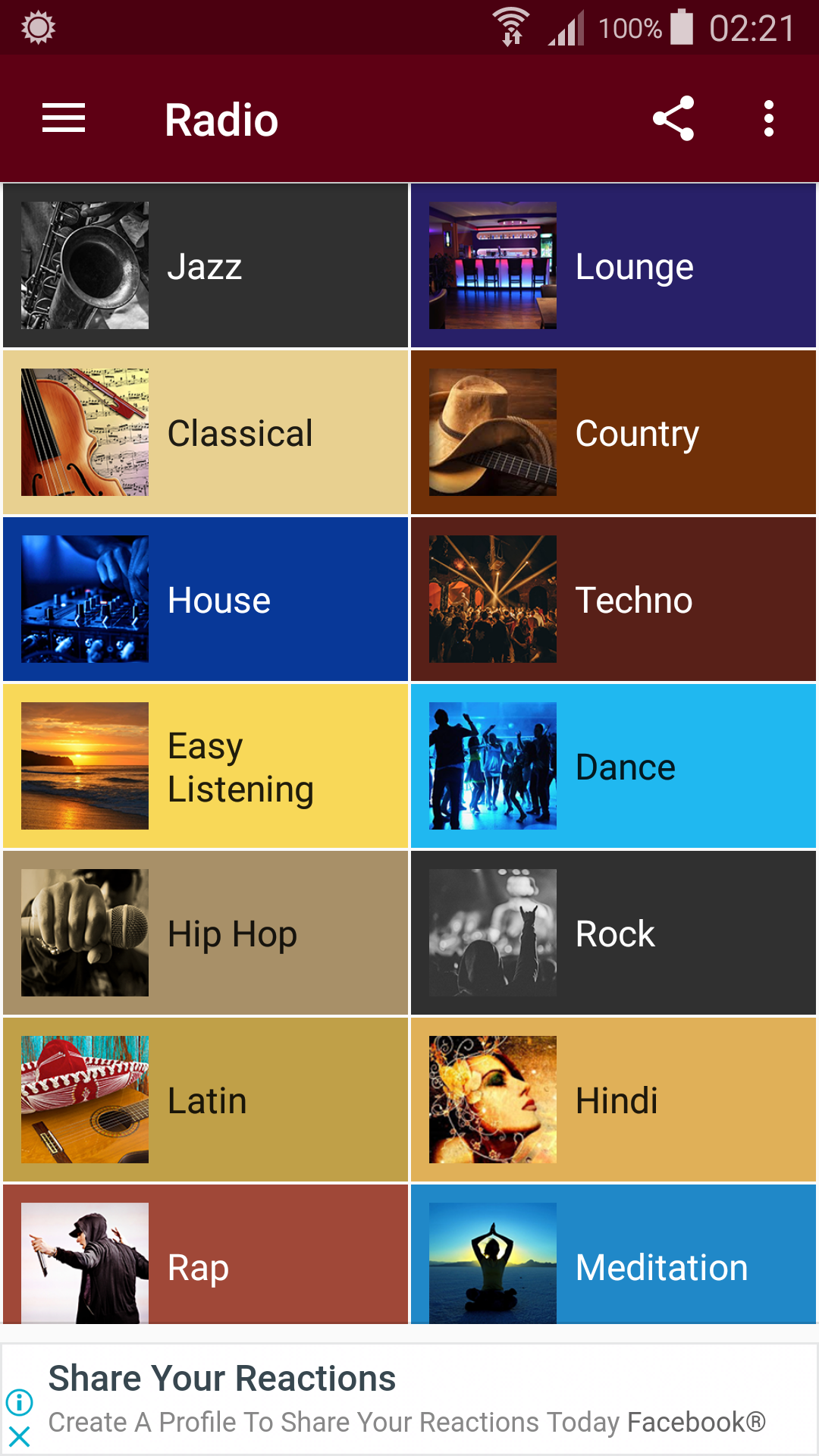The image size is (819, 1456).
Task: Select the Lounge genre tile
Action: click(x=613, y=265)
